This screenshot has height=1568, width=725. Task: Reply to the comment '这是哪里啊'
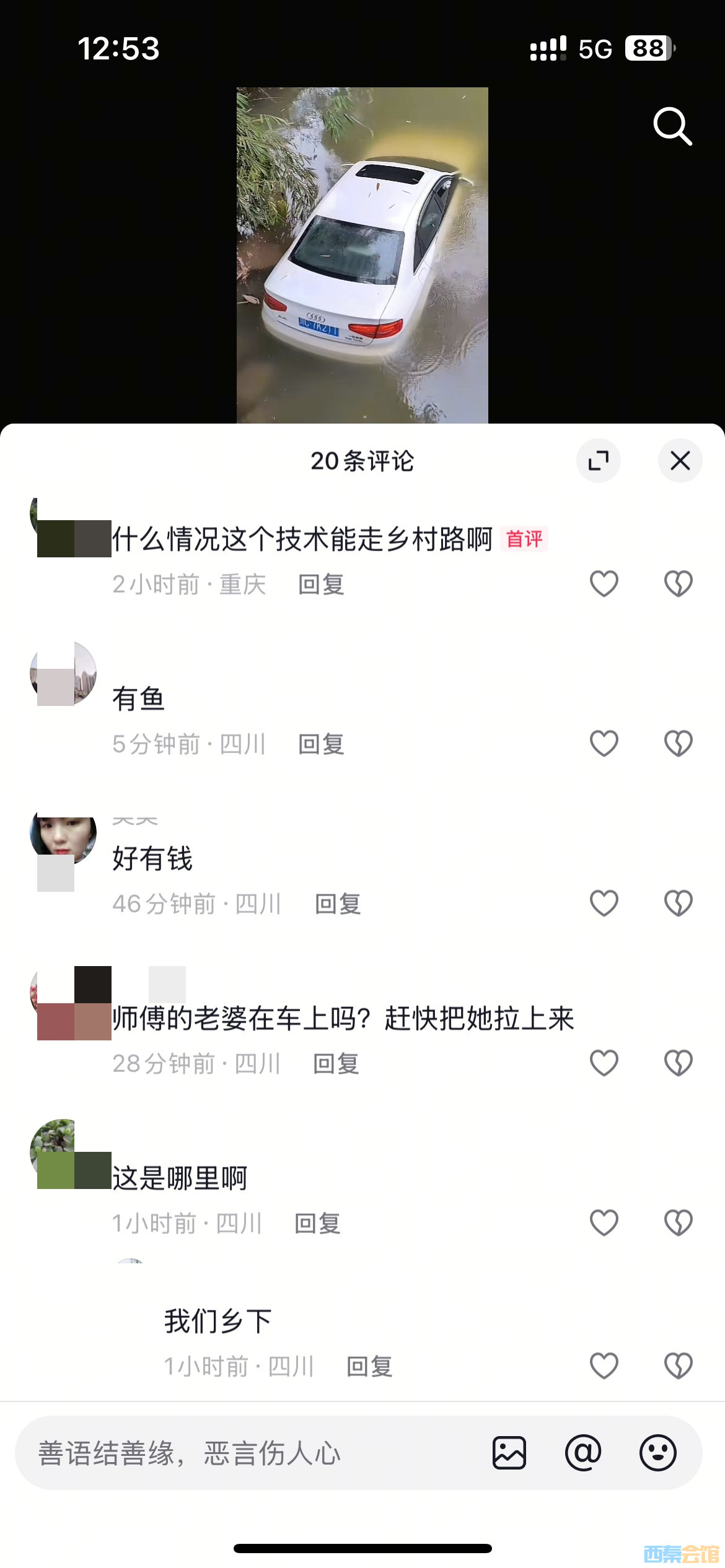coord(317,1224)
